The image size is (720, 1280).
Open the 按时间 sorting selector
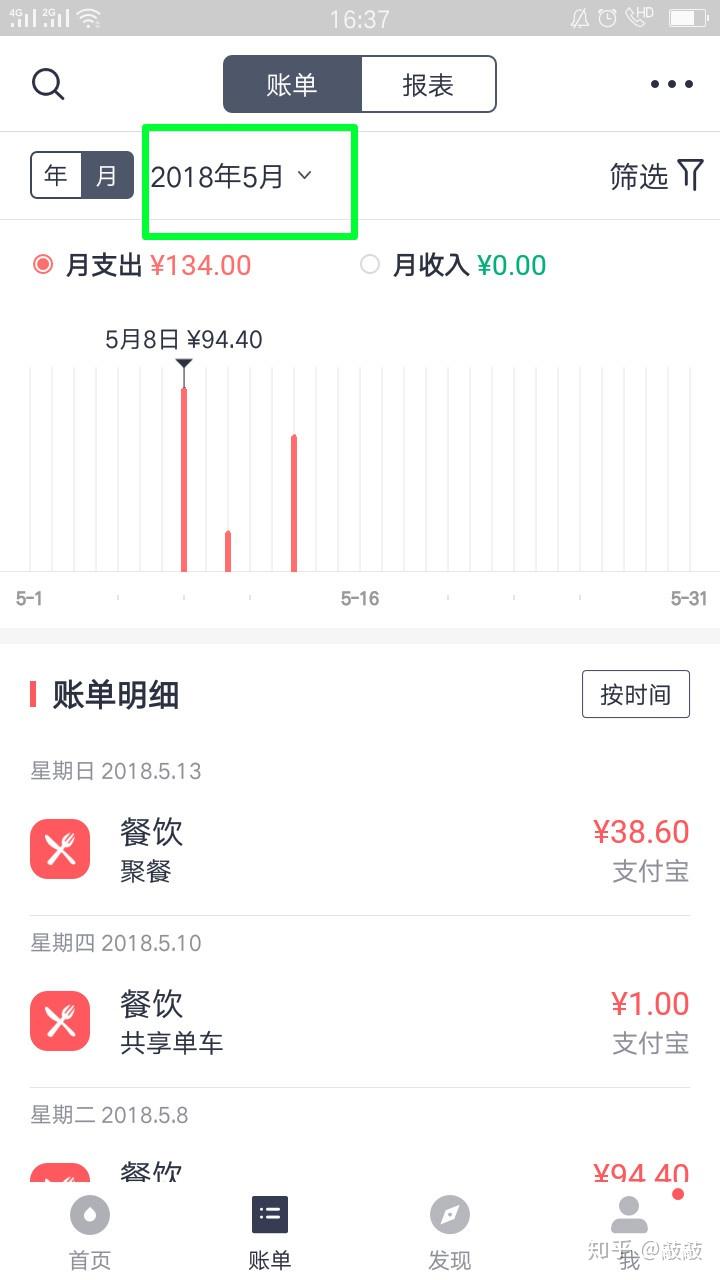(636, 693)
